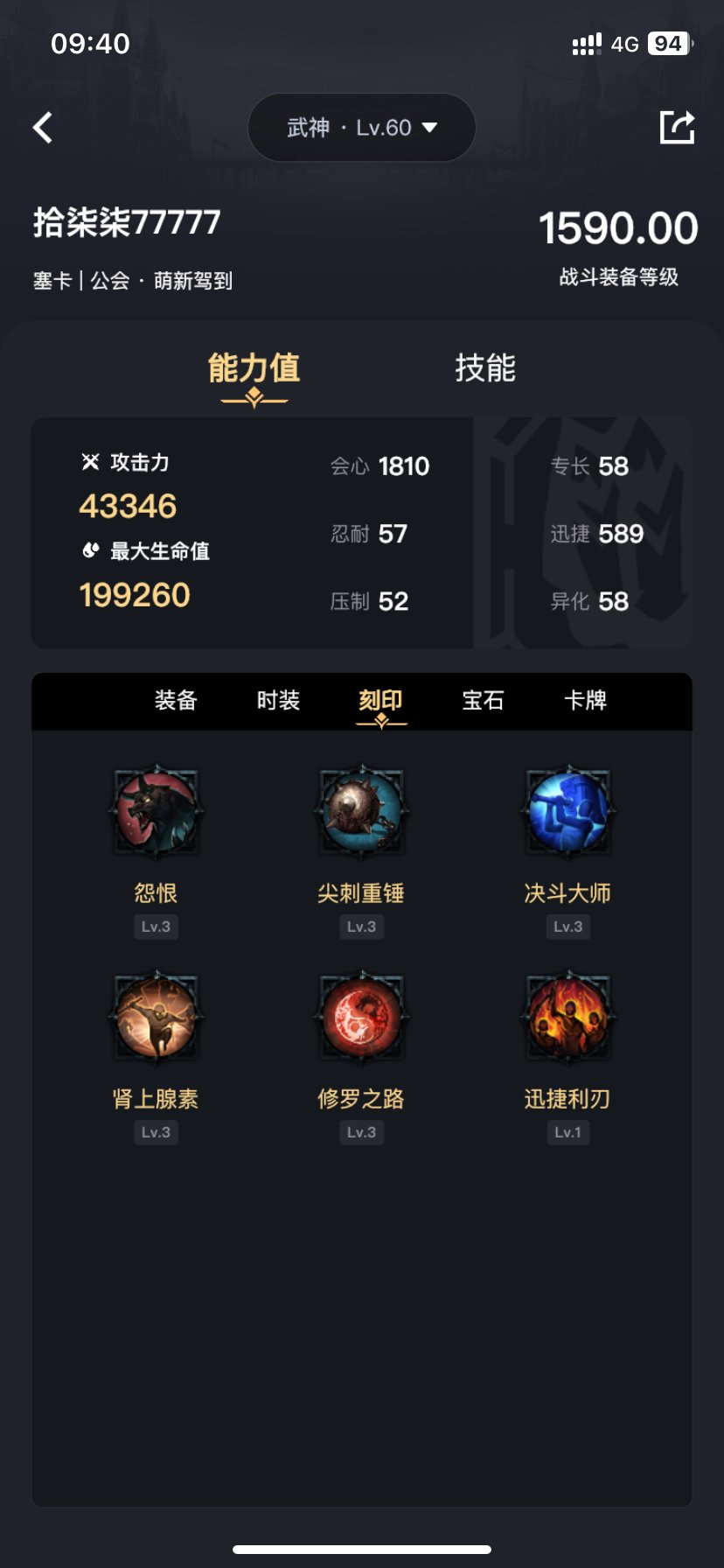Switch to the 技能 tab
Screen dimensions: 724x1568
pyautogui.click(x=486, y=370)
